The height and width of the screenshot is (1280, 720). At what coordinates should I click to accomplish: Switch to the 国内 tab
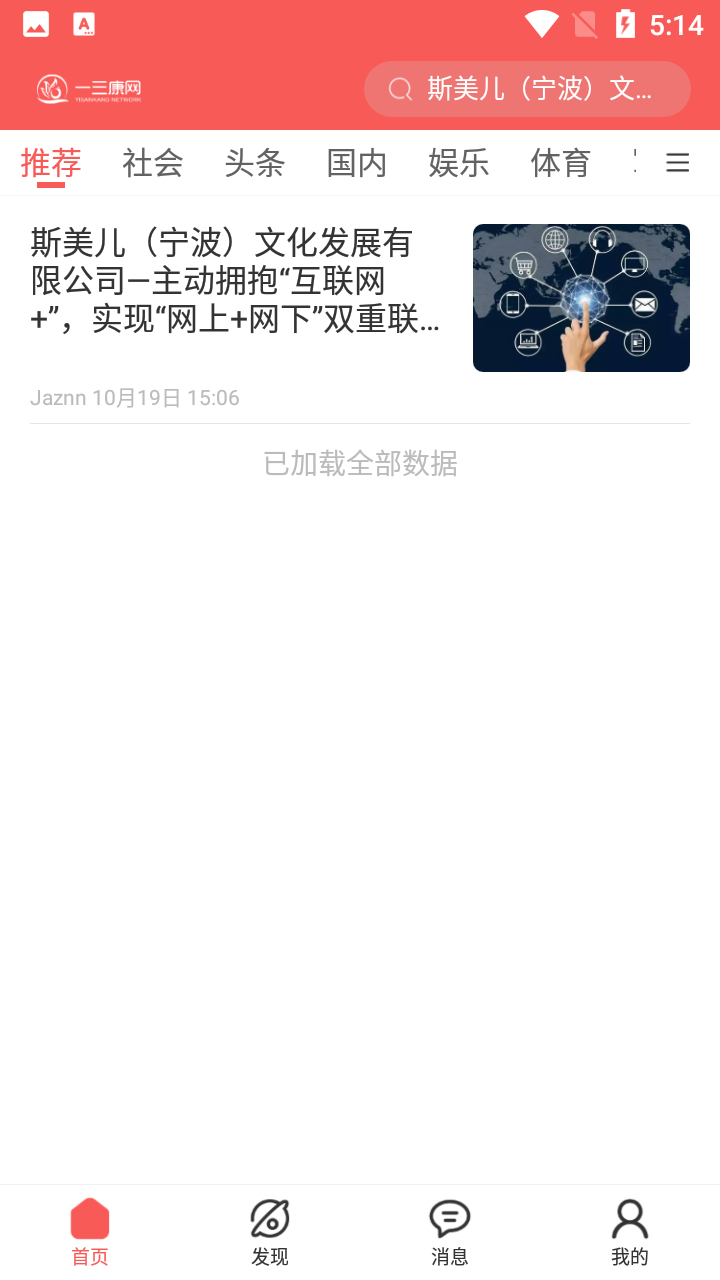pos(357,163)
